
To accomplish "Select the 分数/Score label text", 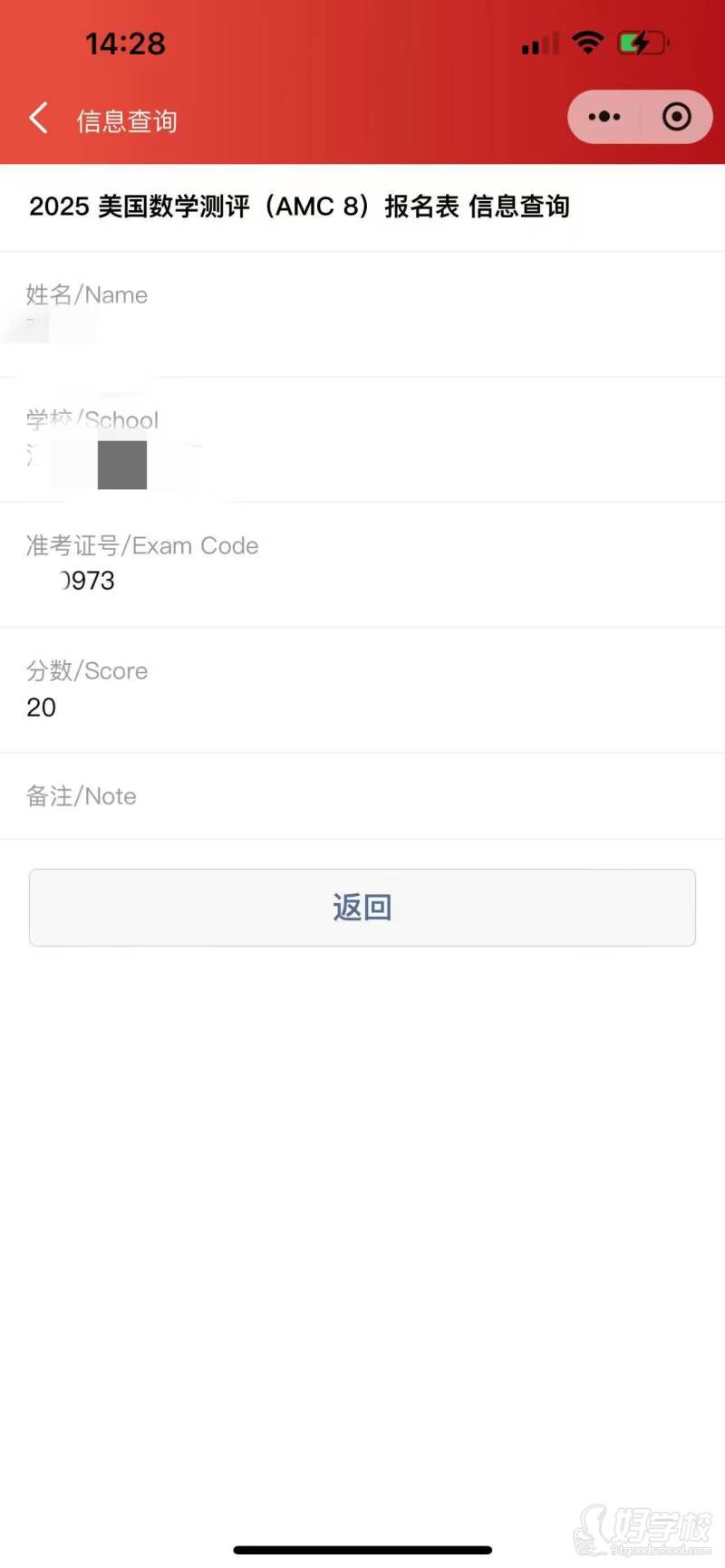I will [x=87, y=671].
